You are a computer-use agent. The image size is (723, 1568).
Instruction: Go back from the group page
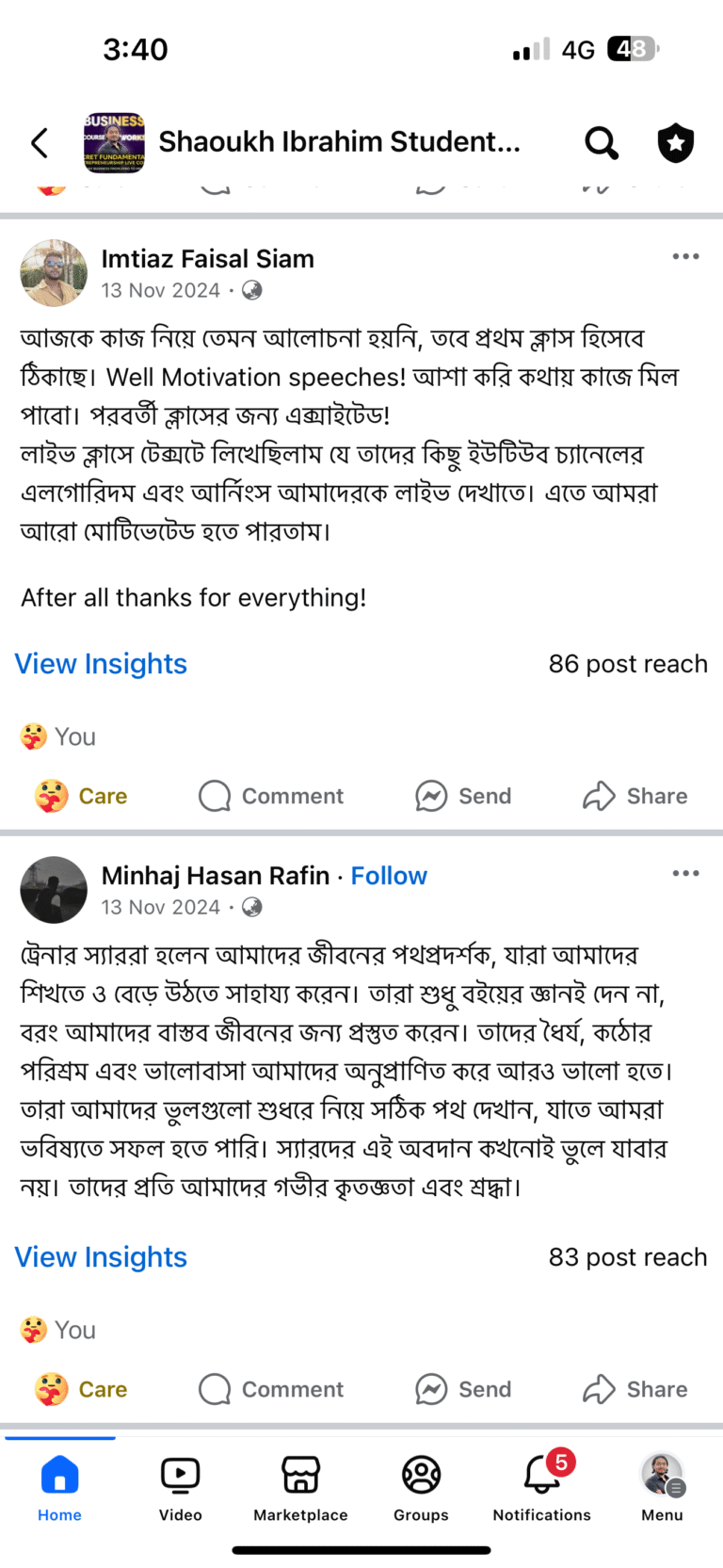point(40,143)
